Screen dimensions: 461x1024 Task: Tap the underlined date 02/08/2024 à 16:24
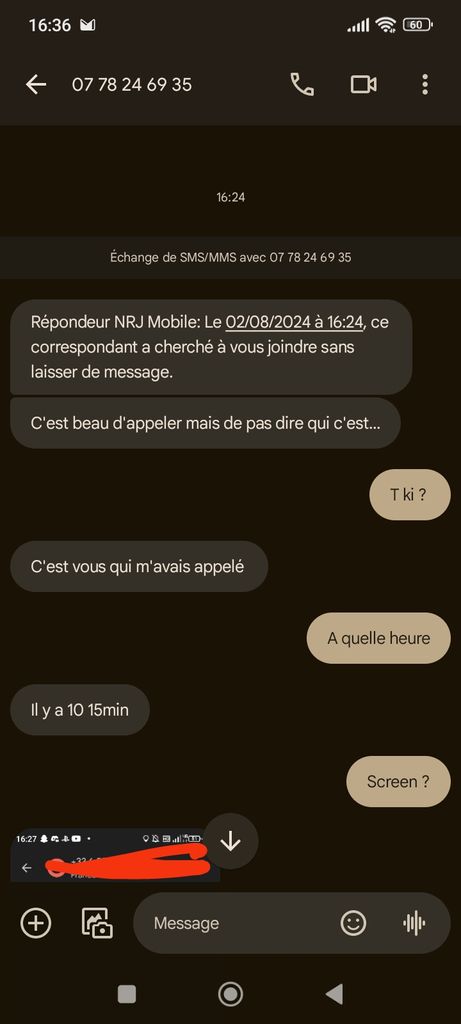pos(294,322)
